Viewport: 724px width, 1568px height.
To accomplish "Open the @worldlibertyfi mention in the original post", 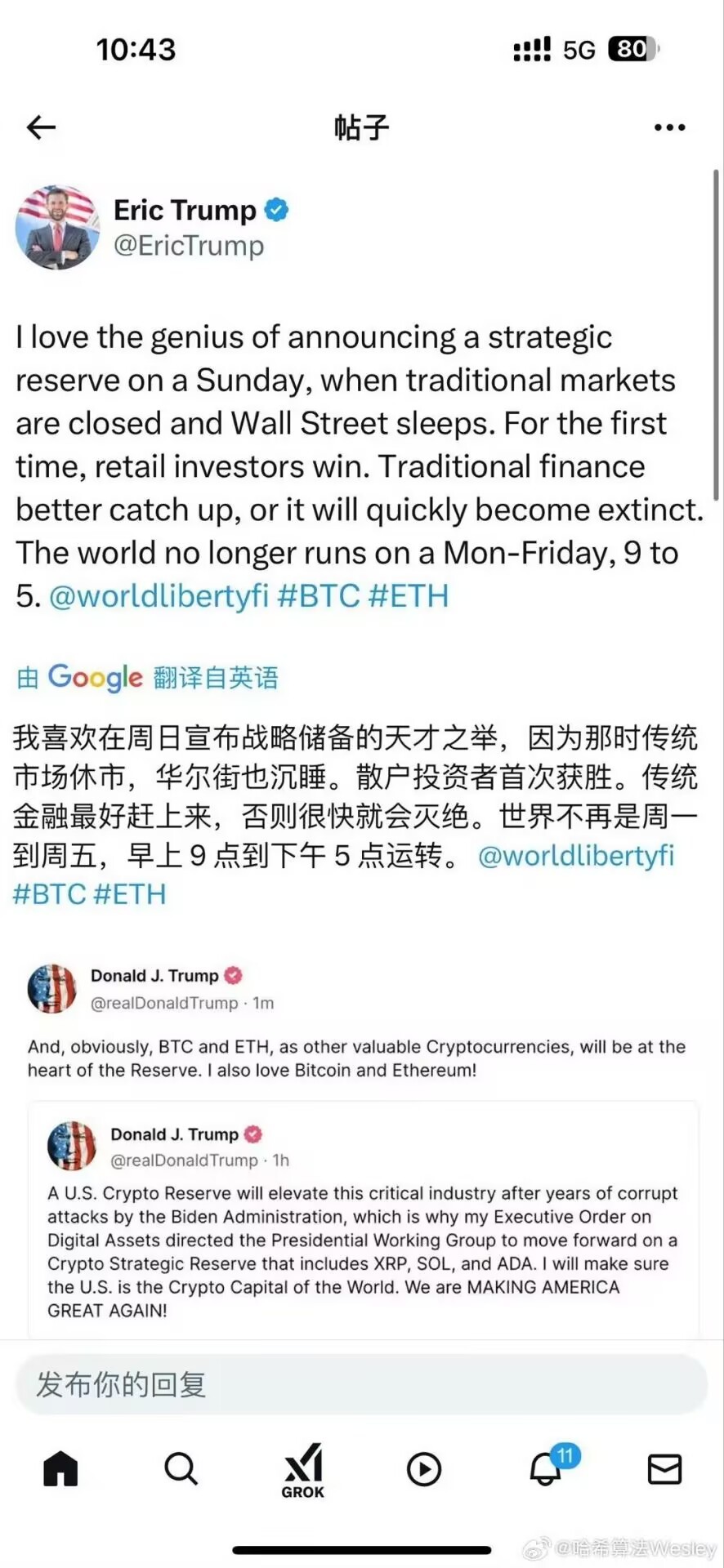I will [x=159, y=595].
